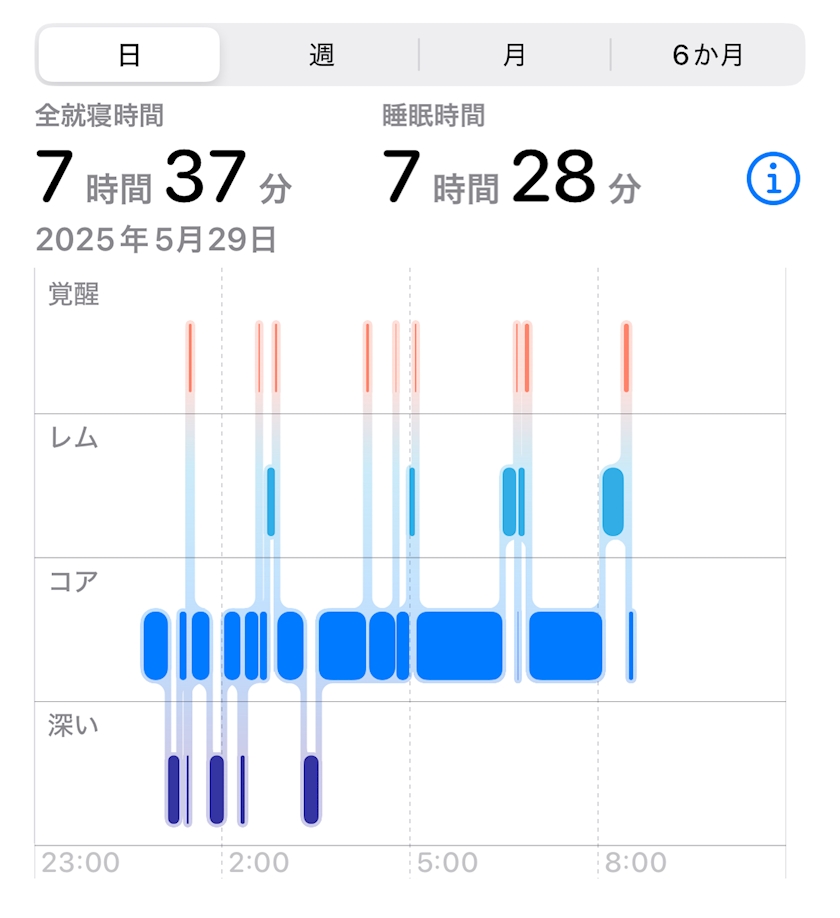Select the 6か月 segment
Viewport: 840px width, 918px height.
coord(707,55)
